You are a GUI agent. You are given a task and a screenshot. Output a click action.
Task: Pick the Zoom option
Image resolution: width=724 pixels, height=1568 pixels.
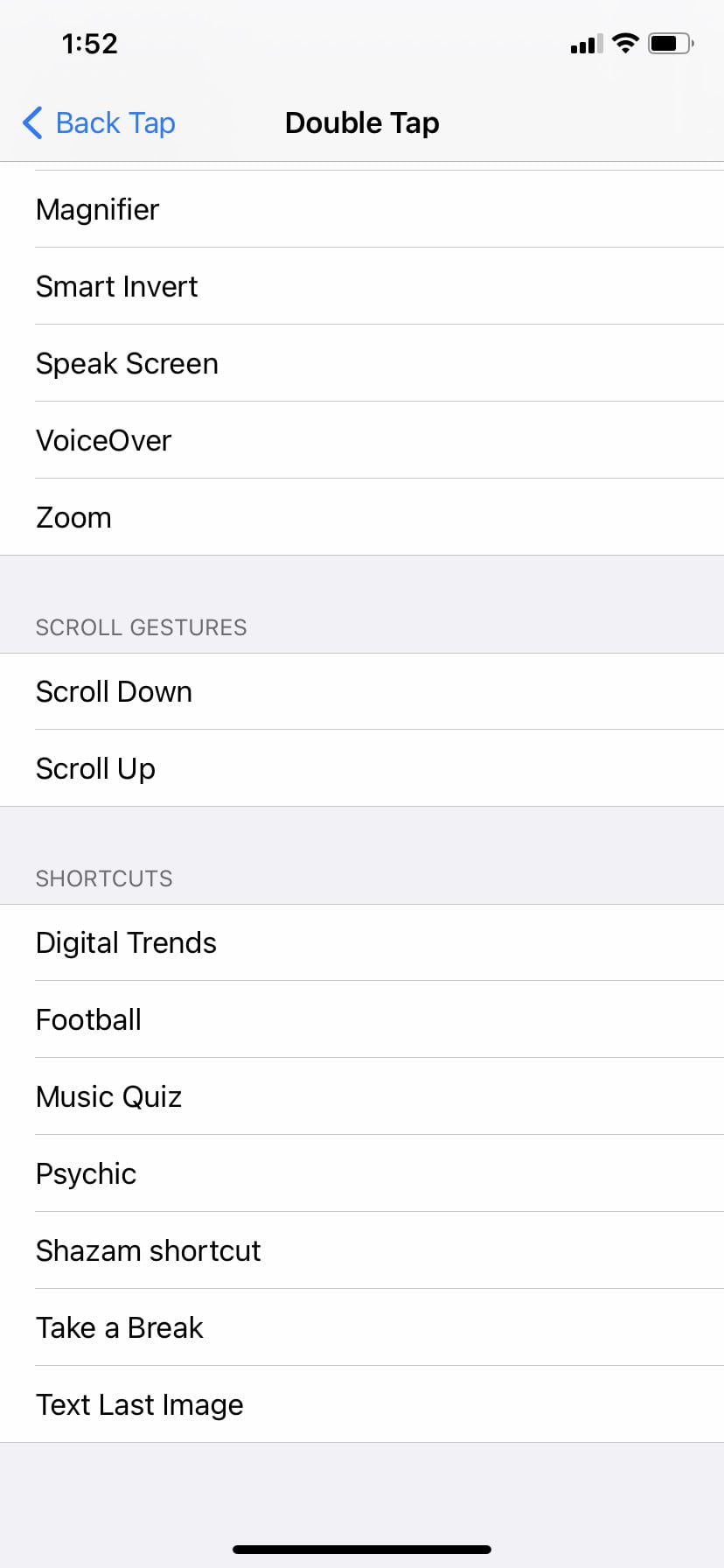(362, 517)
